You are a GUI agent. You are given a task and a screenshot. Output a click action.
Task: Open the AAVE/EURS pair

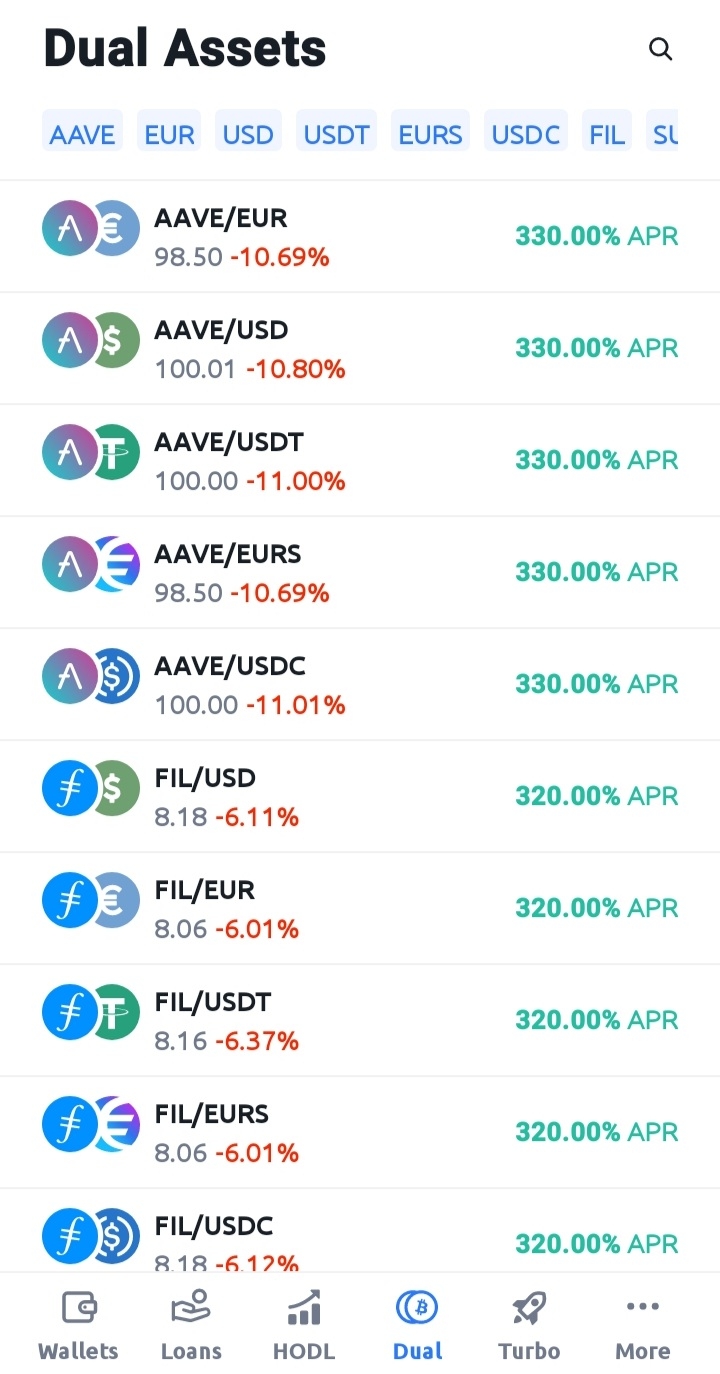[360, 573]
